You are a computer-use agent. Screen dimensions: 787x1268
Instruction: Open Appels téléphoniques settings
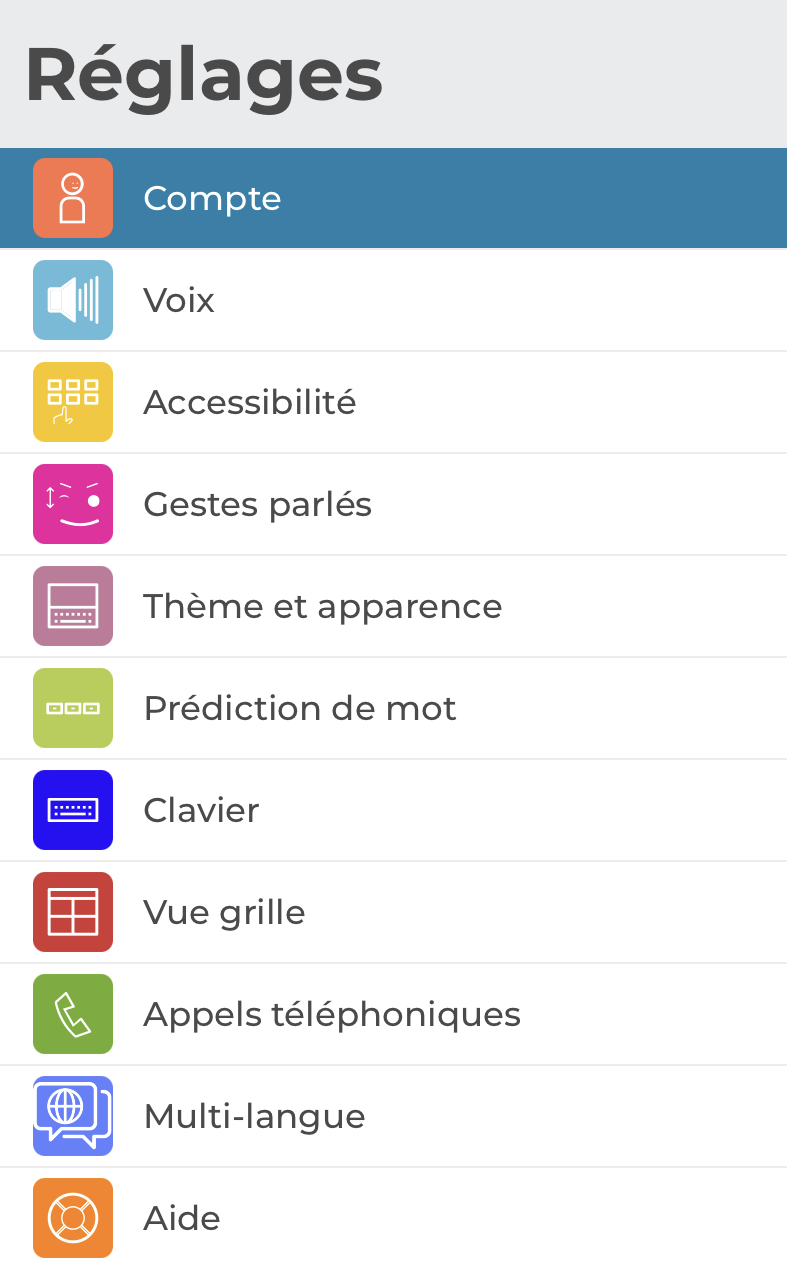332,1014
